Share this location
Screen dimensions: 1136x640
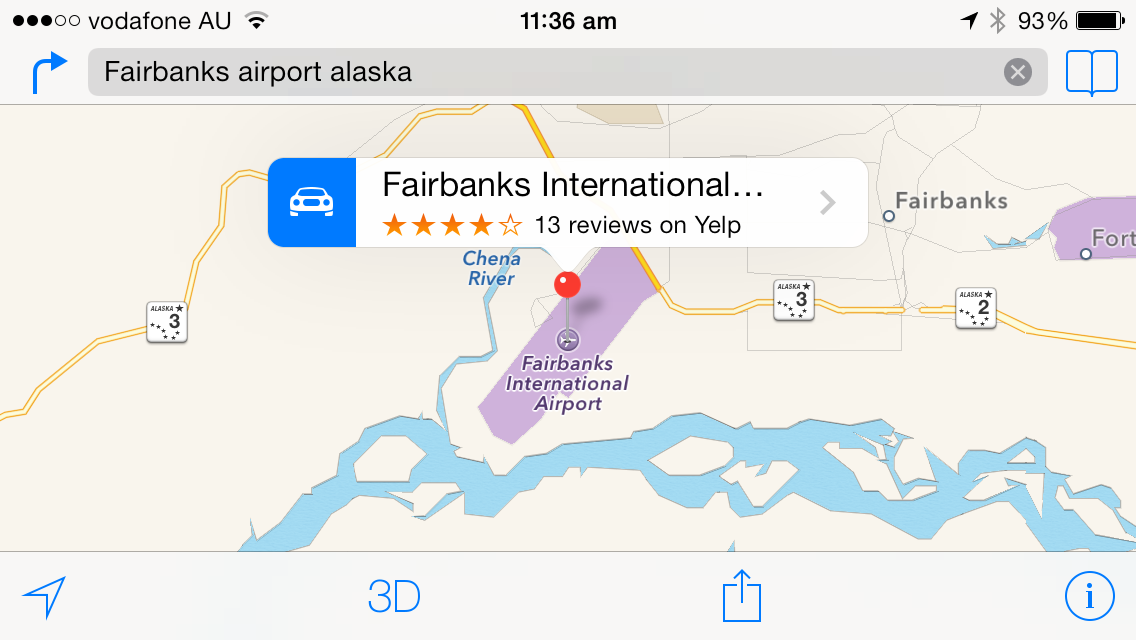(x=741, y=596)
